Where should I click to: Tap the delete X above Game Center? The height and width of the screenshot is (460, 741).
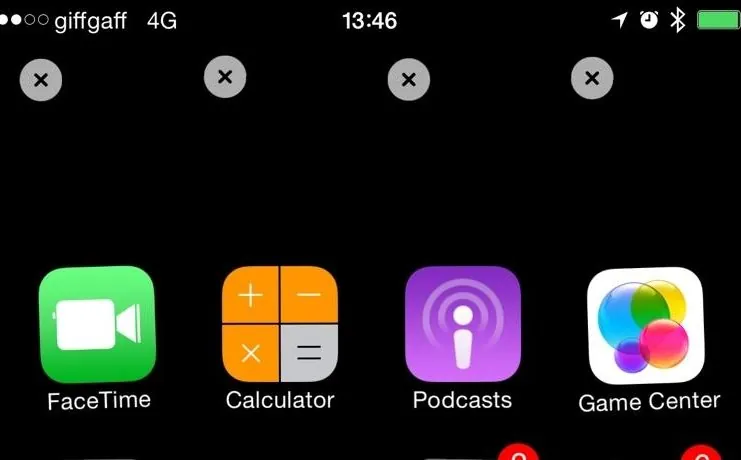click(592, 77)
